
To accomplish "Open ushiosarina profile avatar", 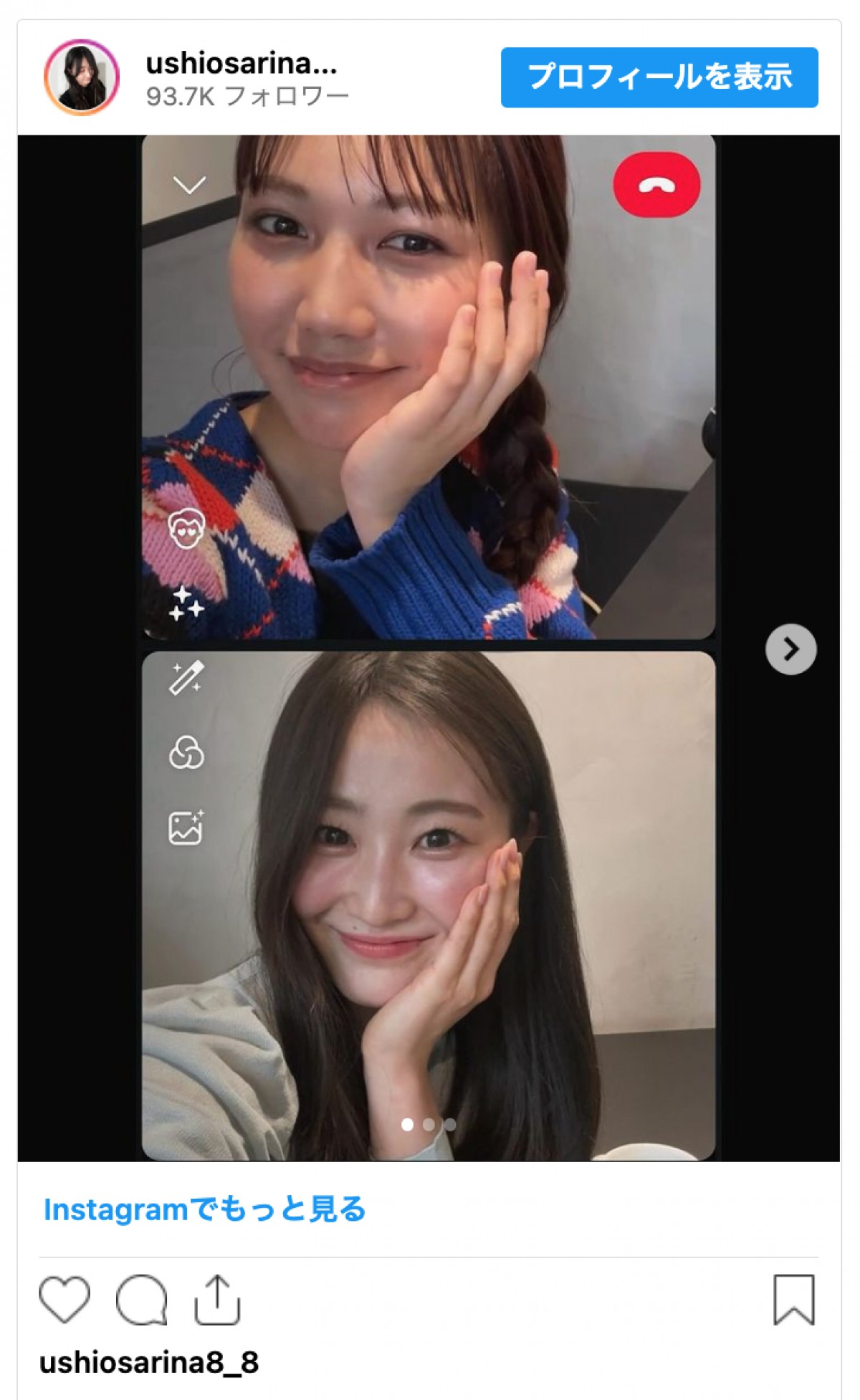I will [x=81, y=77].
